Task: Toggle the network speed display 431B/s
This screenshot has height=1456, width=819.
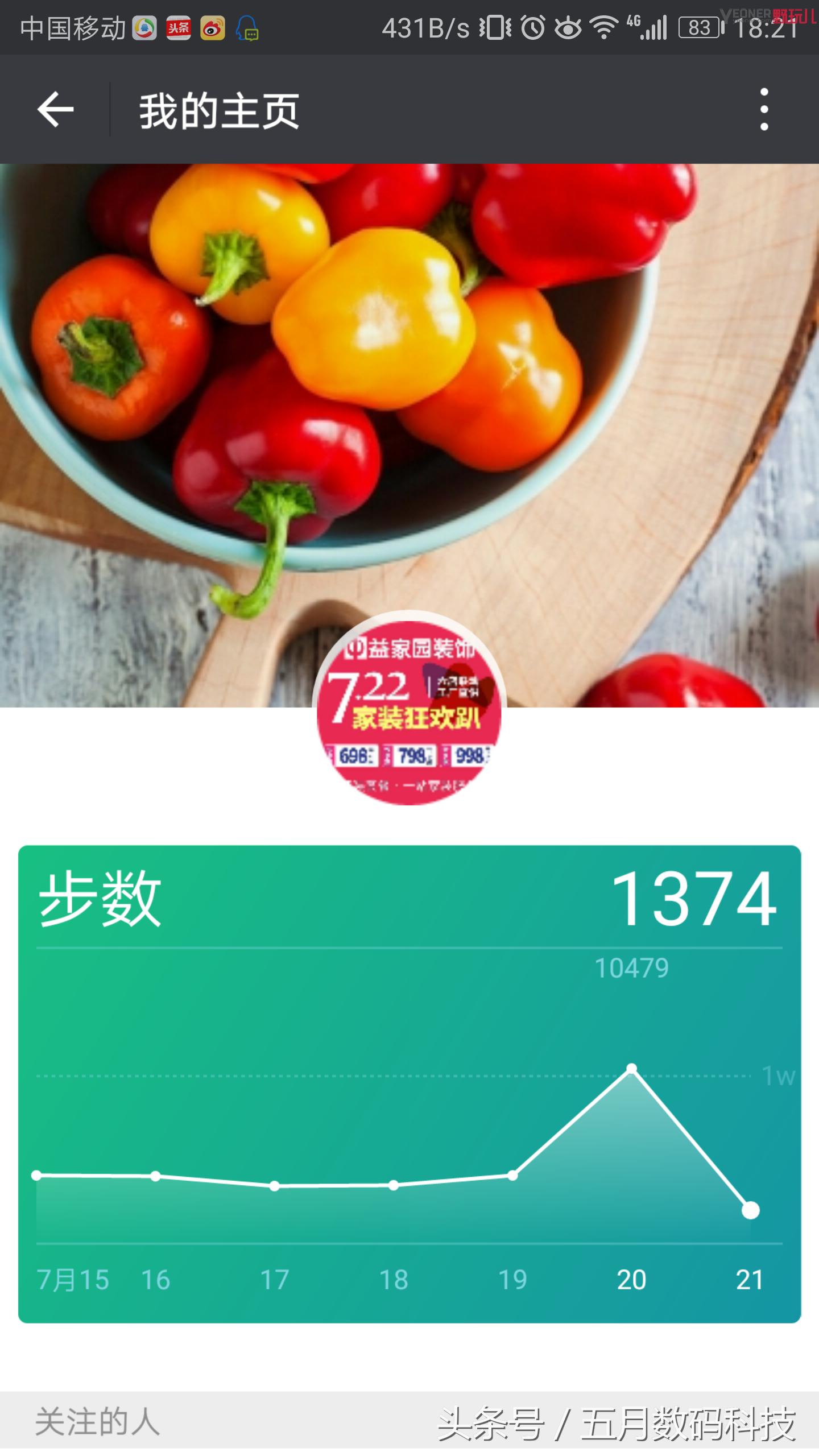Action: (427, 27)
